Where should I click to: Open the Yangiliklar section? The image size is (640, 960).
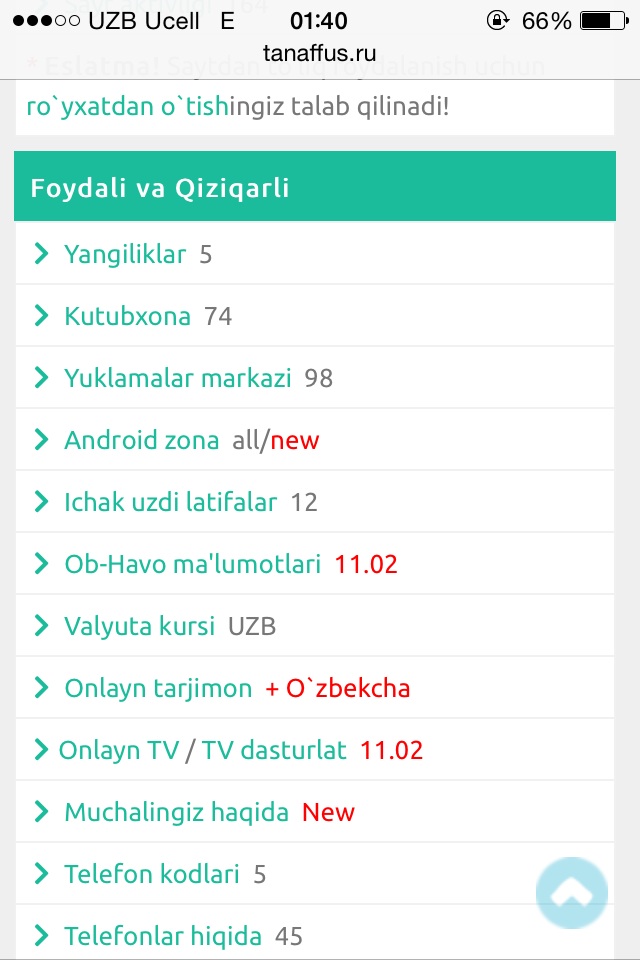[x=125, y=254]
